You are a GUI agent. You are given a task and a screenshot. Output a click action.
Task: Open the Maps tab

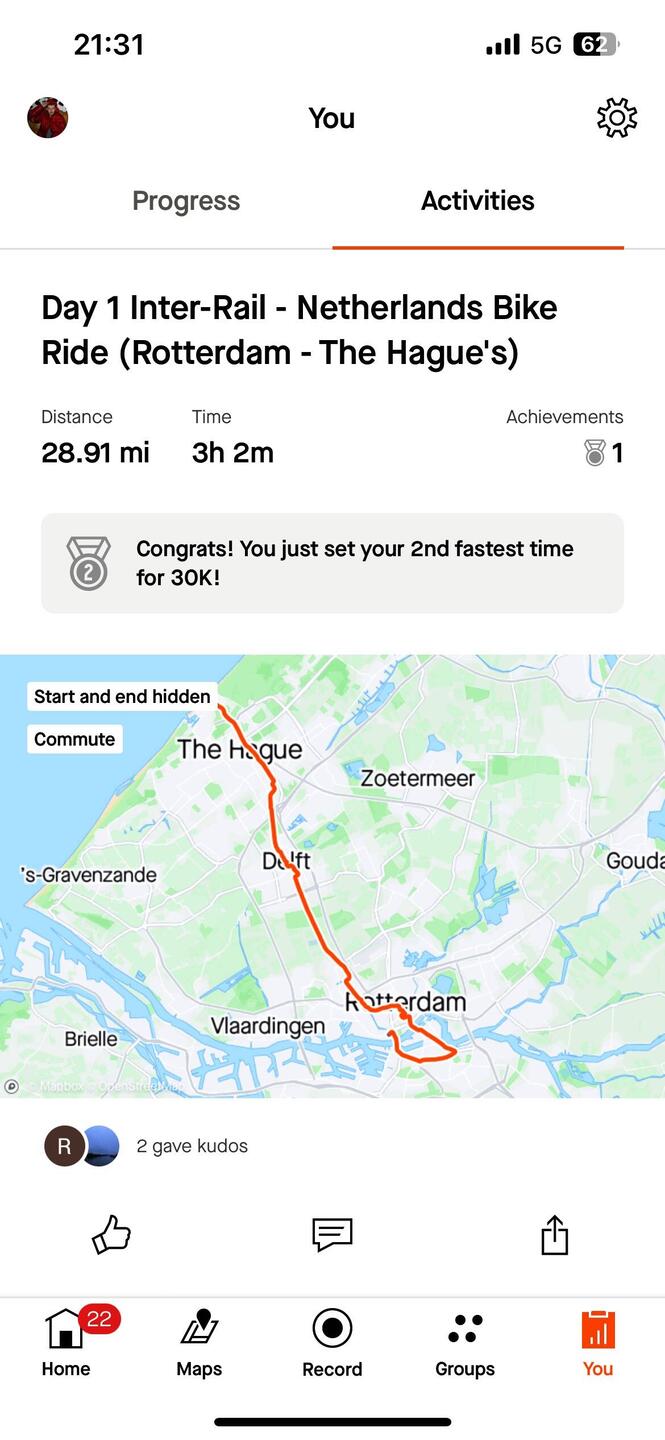point(199,1343)
